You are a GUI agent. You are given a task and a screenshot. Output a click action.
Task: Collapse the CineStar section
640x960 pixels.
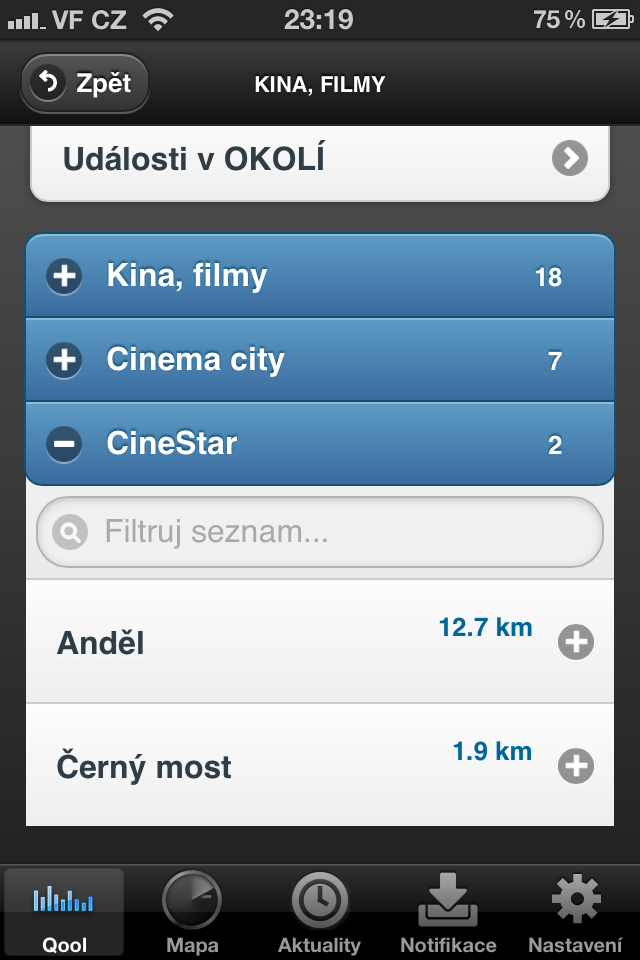(320, 444)
